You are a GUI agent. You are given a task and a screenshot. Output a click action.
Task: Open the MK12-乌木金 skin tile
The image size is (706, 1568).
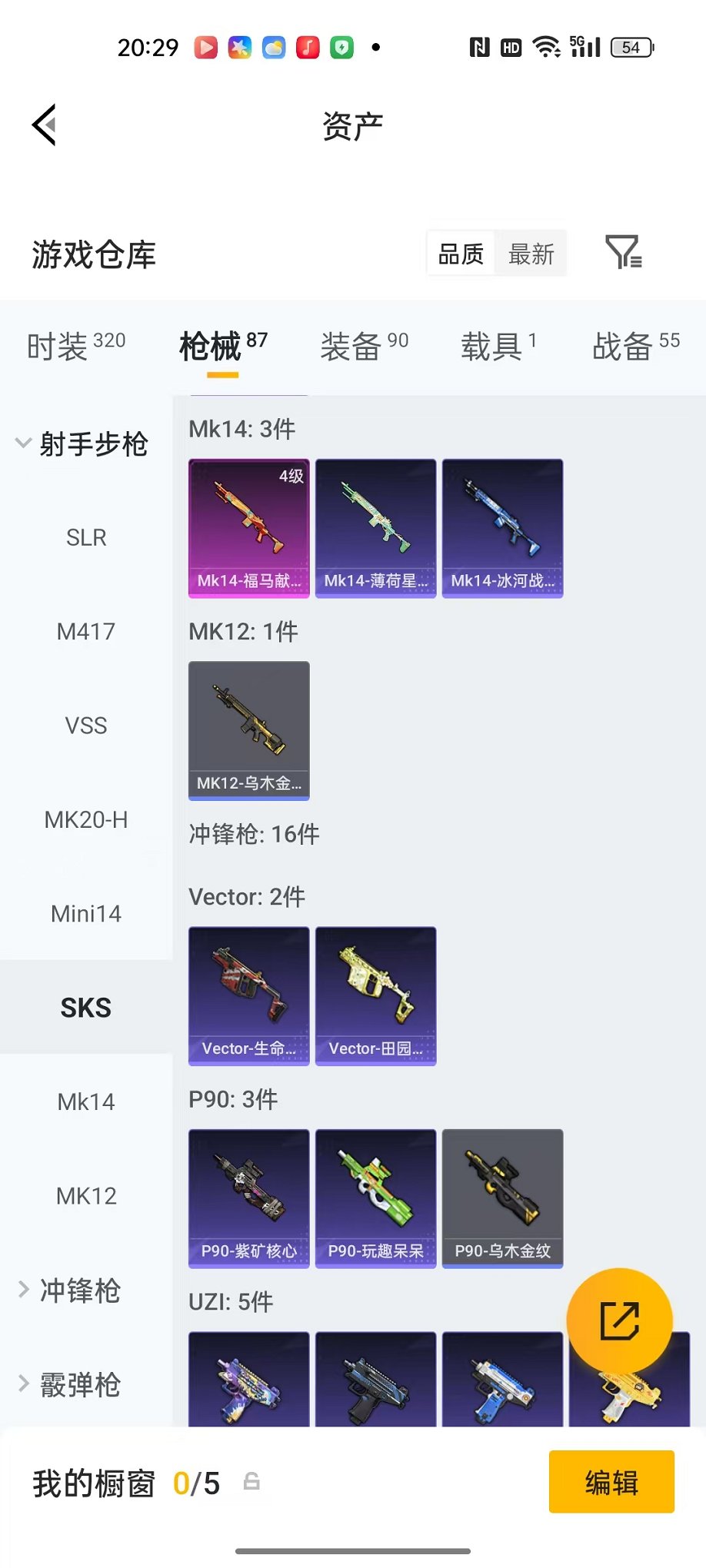tap(249, 730)
